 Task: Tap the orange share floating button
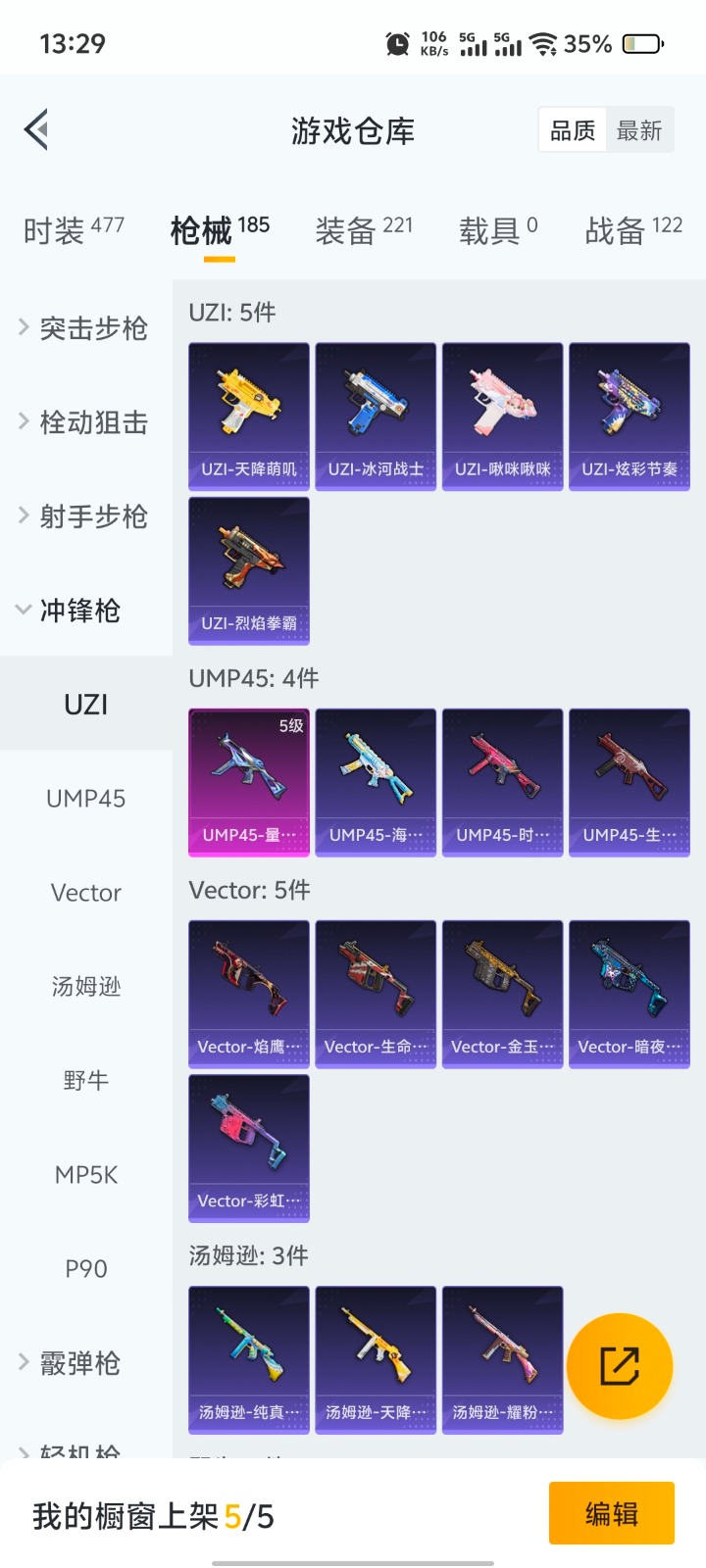620,1366
